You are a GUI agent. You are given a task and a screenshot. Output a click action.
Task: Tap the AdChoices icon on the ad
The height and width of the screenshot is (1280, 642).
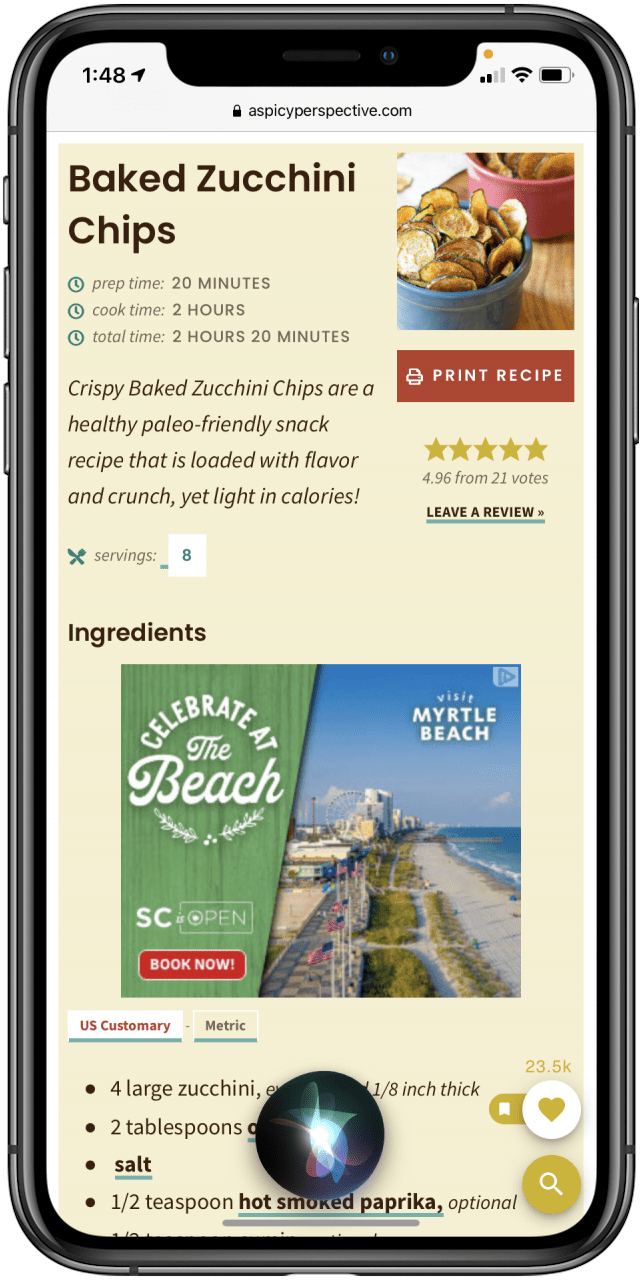507,677
